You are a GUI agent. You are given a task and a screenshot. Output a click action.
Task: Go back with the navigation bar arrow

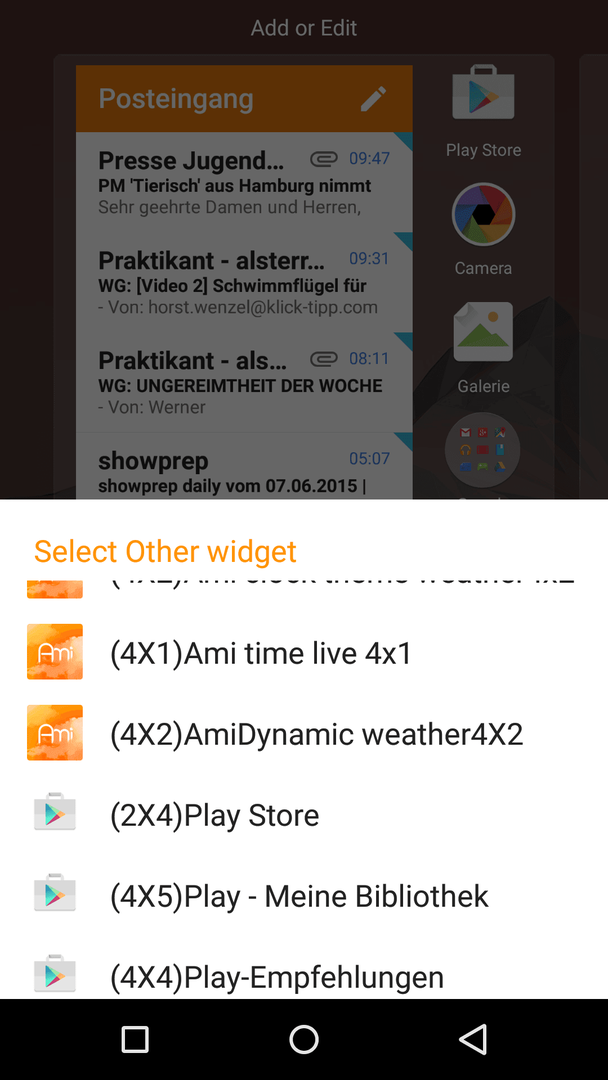[473, 1039]
